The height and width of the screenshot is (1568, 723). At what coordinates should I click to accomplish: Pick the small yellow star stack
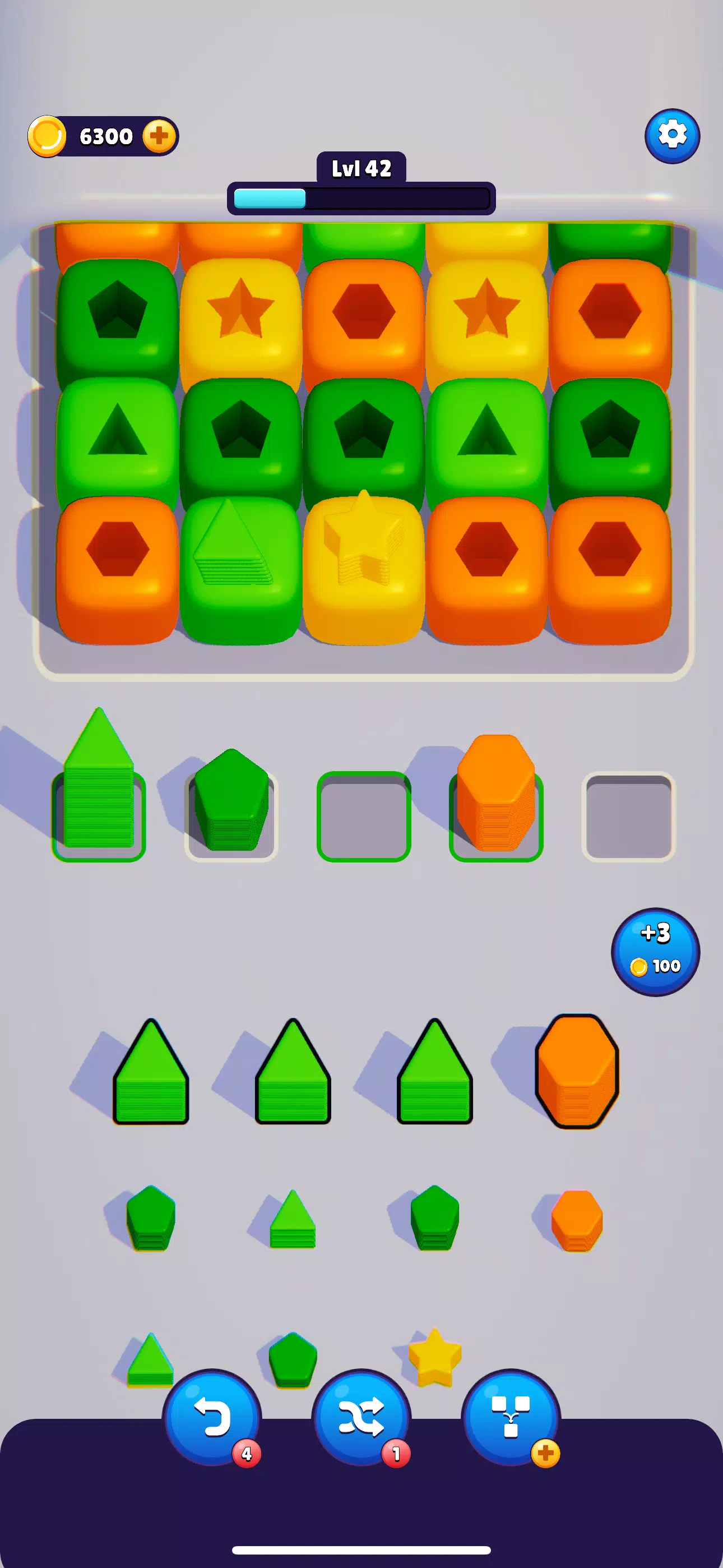[x=434, y=1358]
